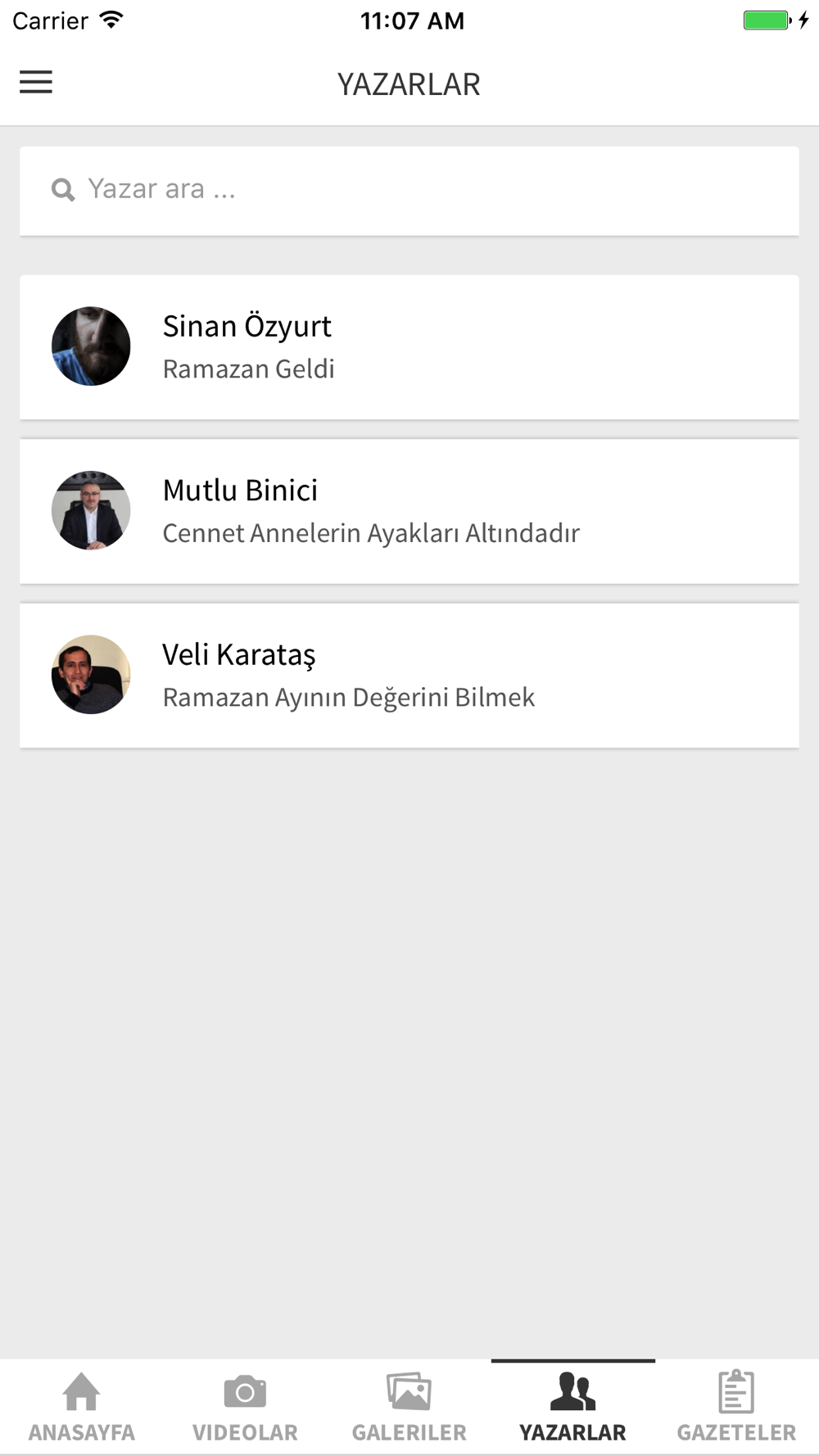819x1456 pixels.
Task: Tap the Yazar ara search field
Action: pyautogui.click(x=409, y=190)
